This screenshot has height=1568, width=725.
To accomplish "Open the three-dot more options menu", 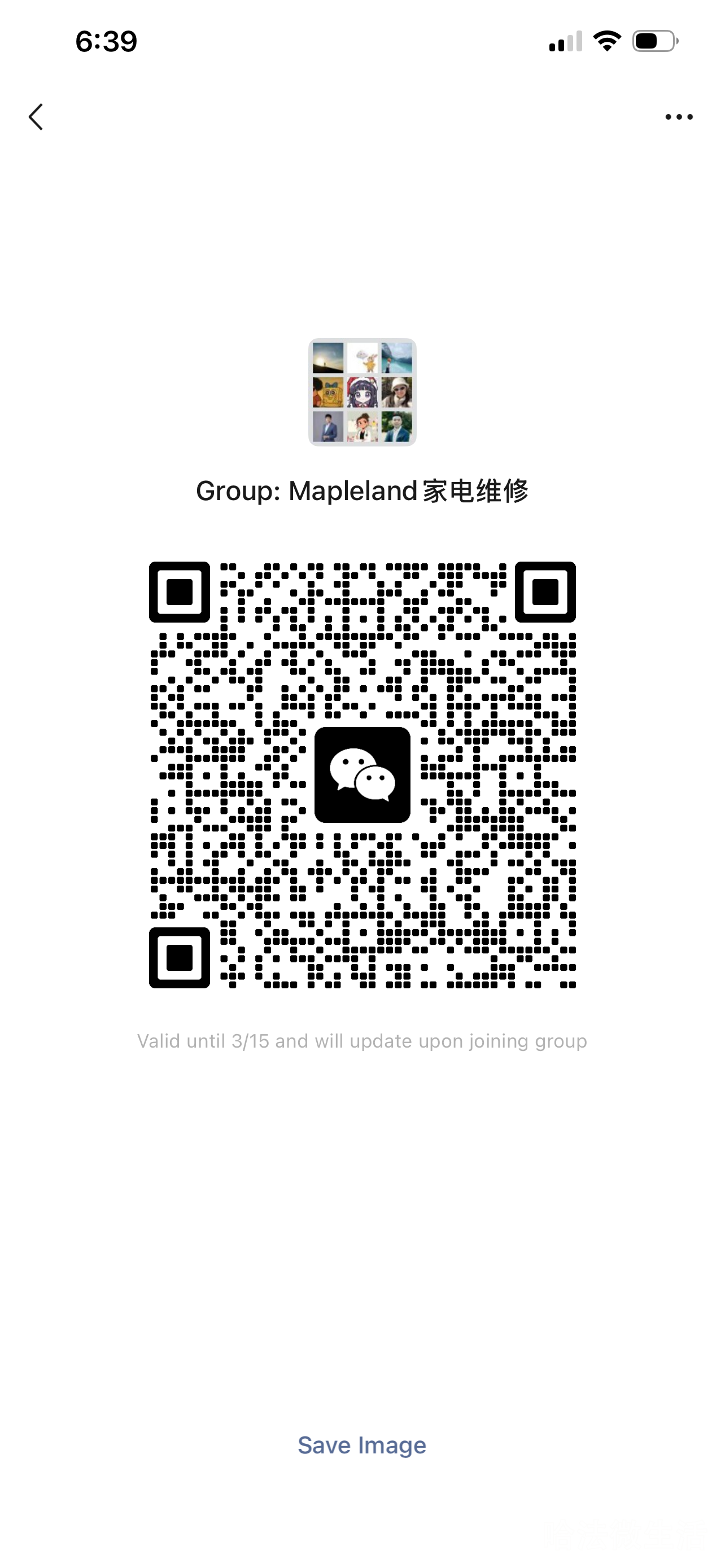I will (x=679, y=117).
